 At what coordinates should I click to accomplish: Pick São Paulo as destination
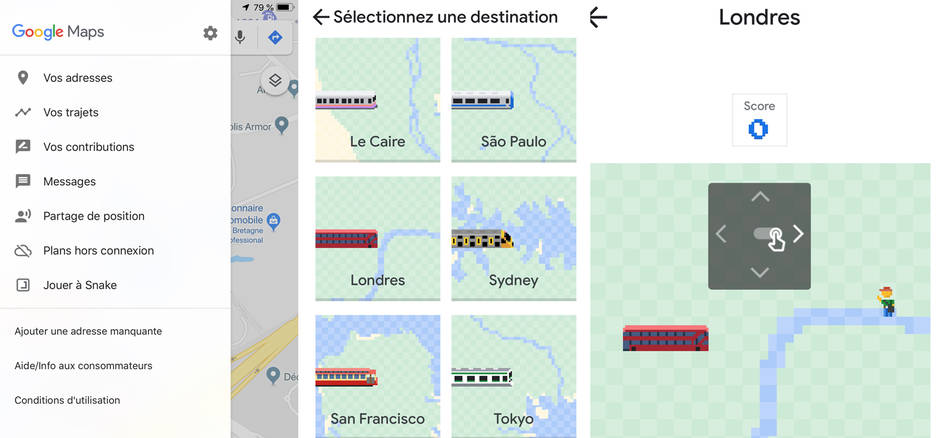click(x=513, y=100)
